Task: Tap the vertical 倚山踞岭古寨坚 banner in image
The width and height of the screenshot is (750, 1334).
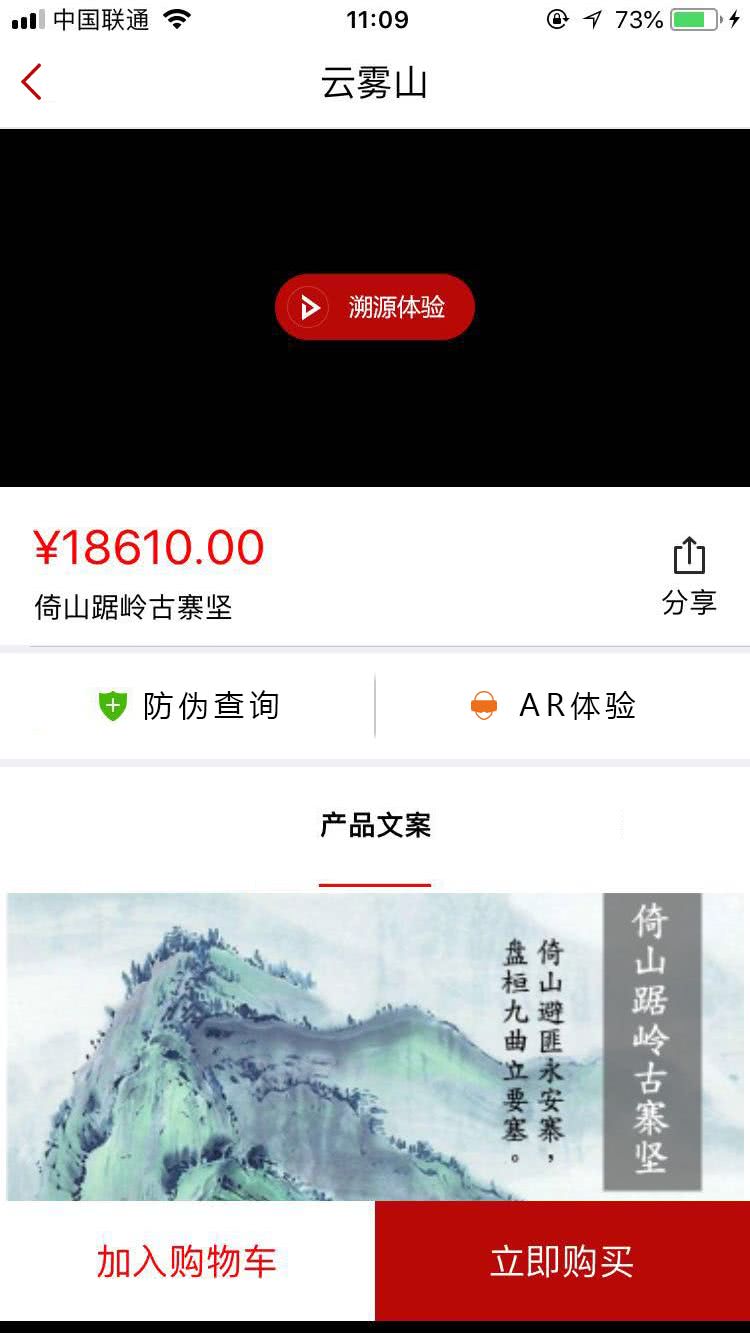Action: (651, 1040)
